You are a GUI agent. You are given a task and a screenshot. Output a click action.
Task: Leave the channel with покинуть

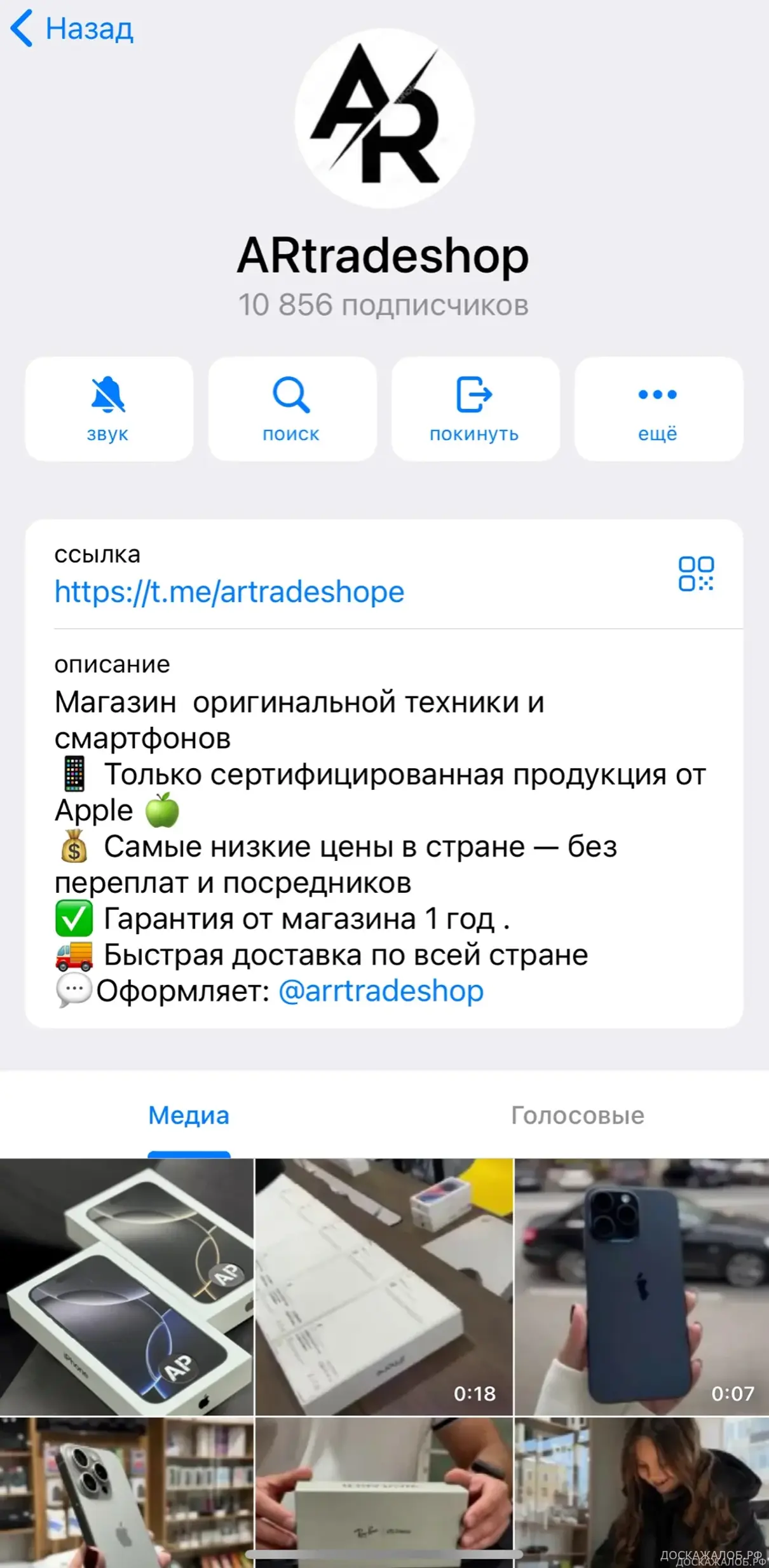click(x=475, y=409)
